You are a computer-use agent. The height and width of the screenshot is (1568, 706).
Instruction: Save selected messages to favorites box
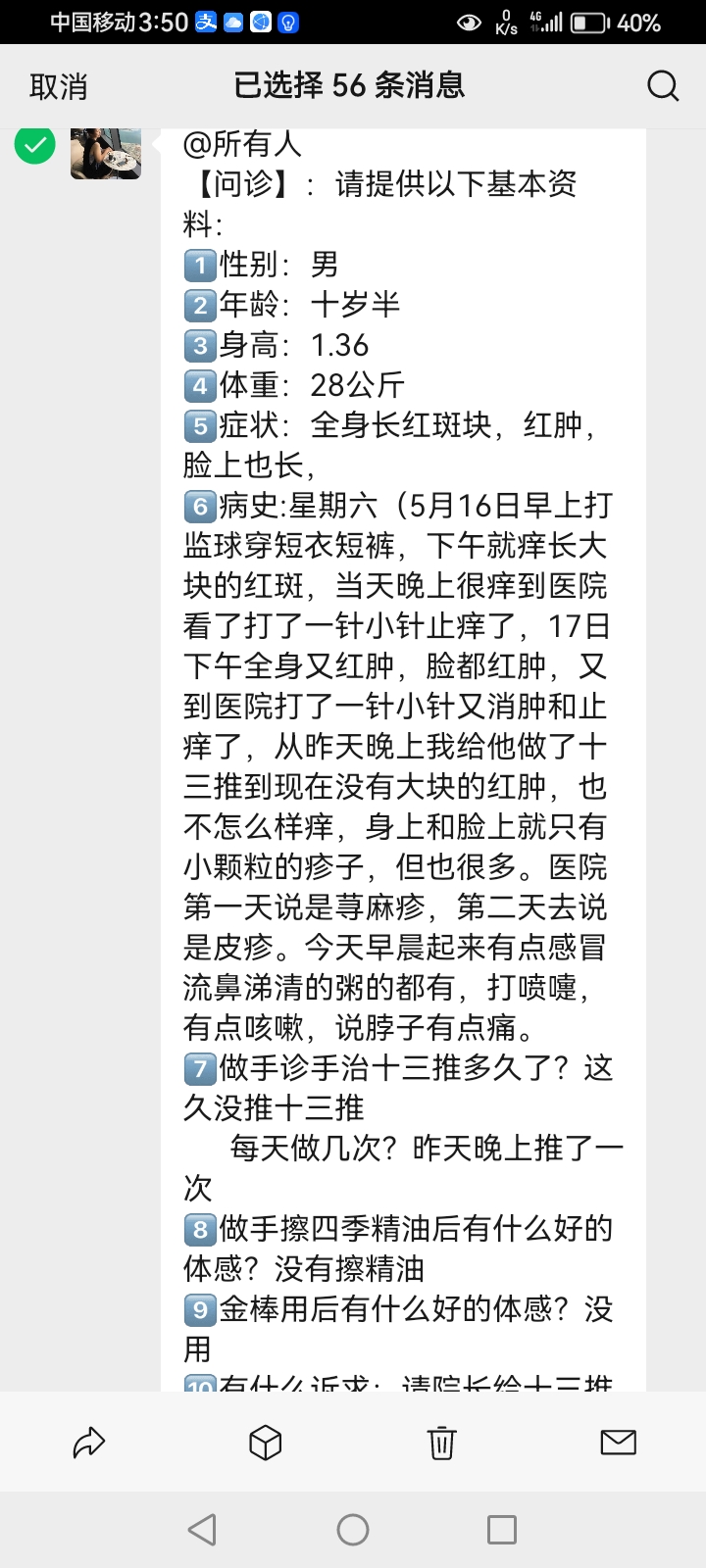click(x=265, y=1443)
